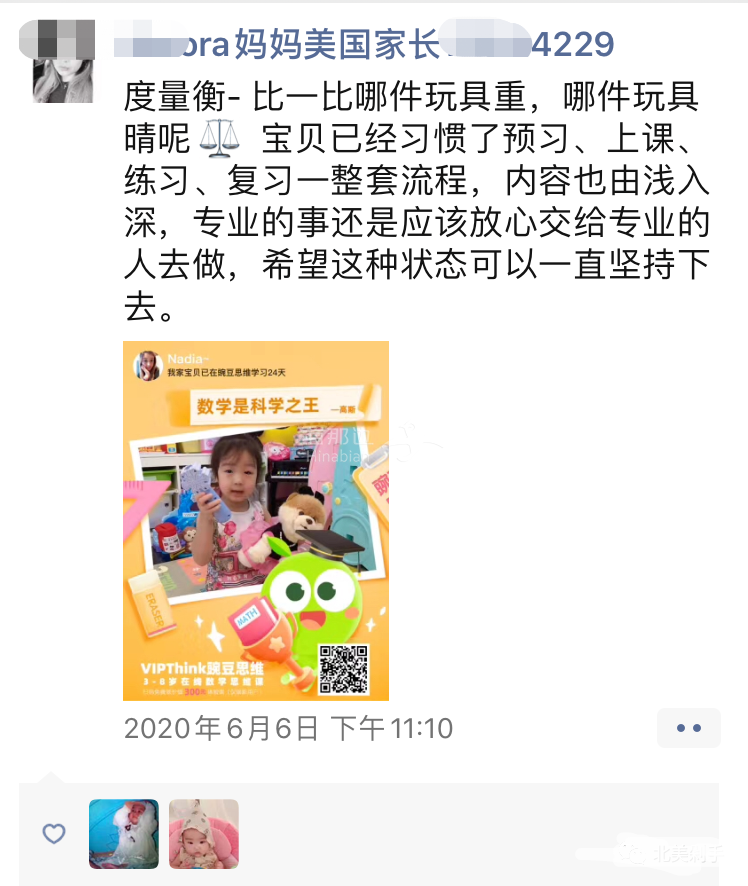Image resolution: width=748 pixels, height=886 pixels.
Task: Open the like and comment two-dot menu
Action: (688, 728)
